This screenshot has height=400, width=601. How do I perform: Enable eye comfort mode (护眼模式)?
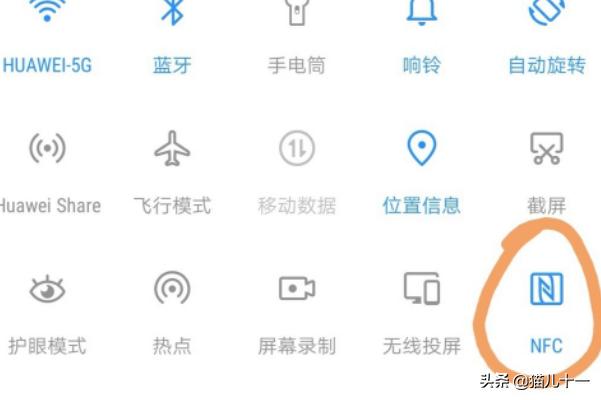tap(47, 290)
